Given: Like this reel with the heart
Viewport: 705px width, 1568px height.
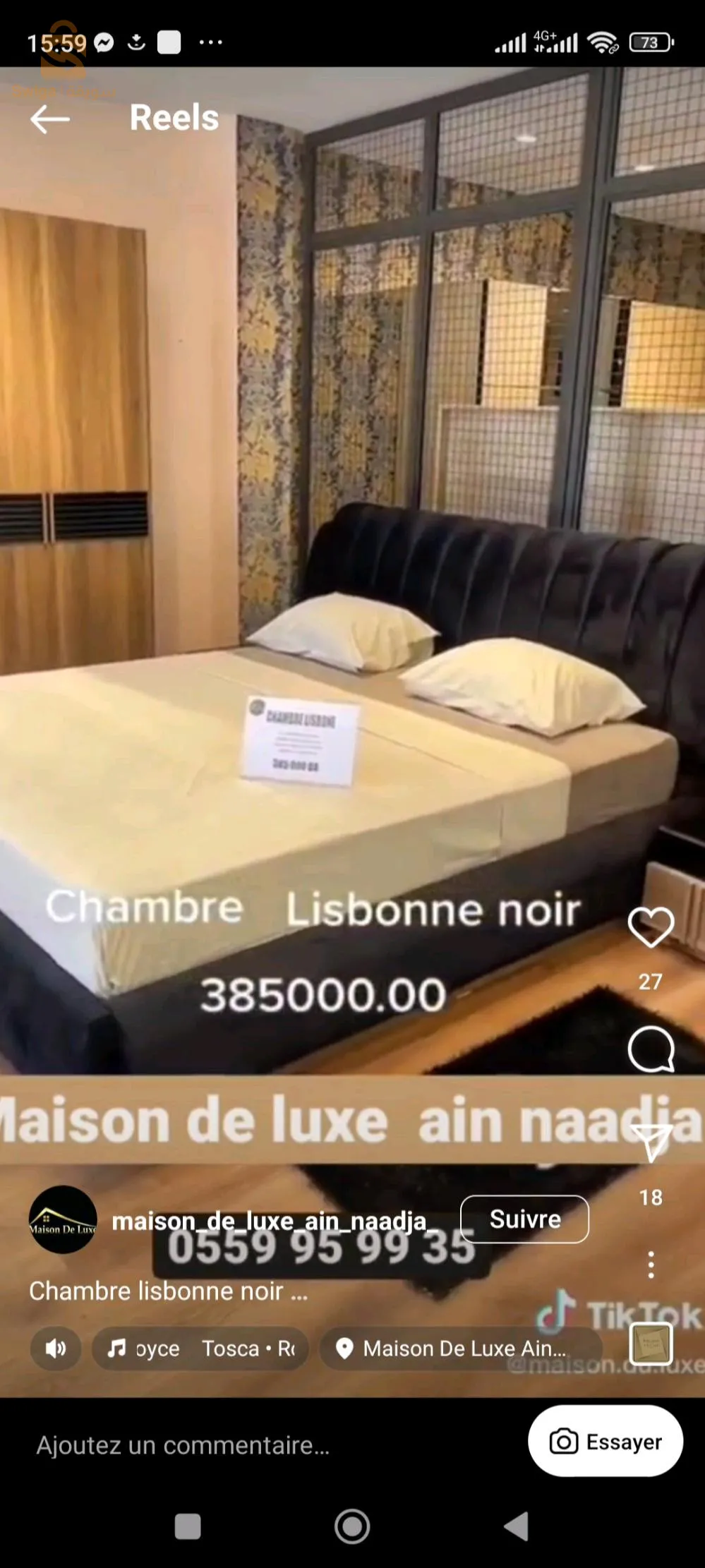Looking at the screenshot, I should click(x=651, y=927).
